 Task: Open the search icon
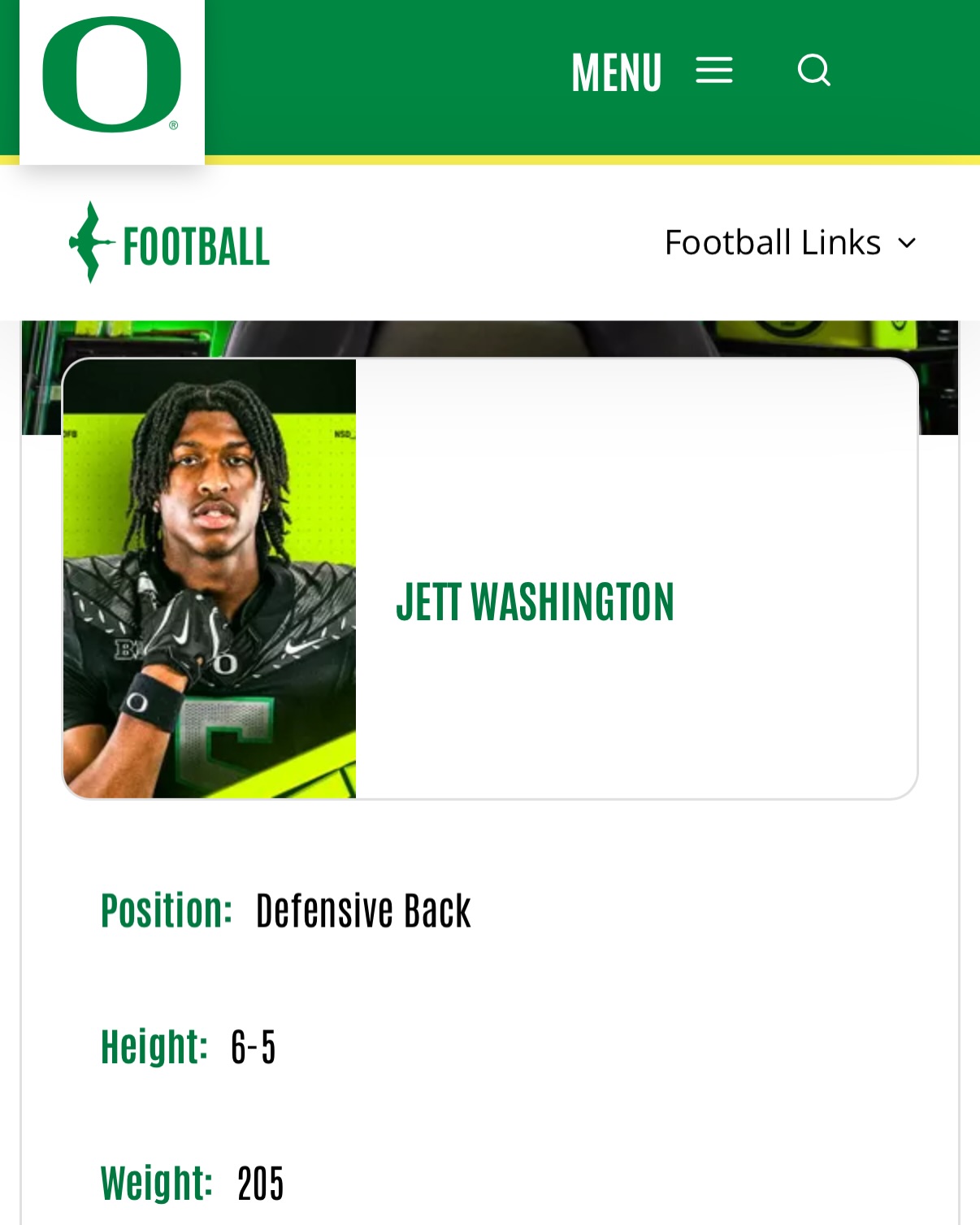tap(813, 70)
